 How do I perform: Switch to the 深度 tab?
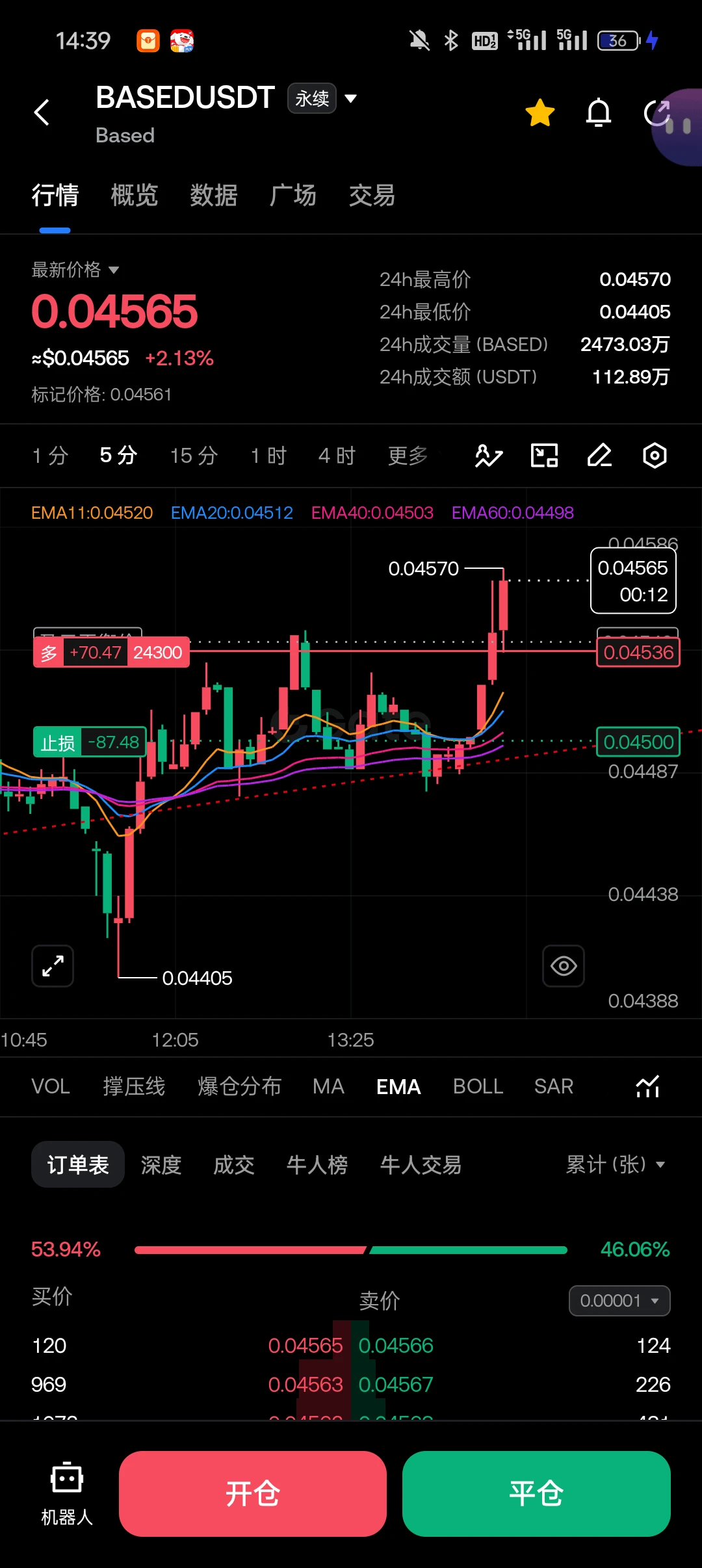[161, 1164]
